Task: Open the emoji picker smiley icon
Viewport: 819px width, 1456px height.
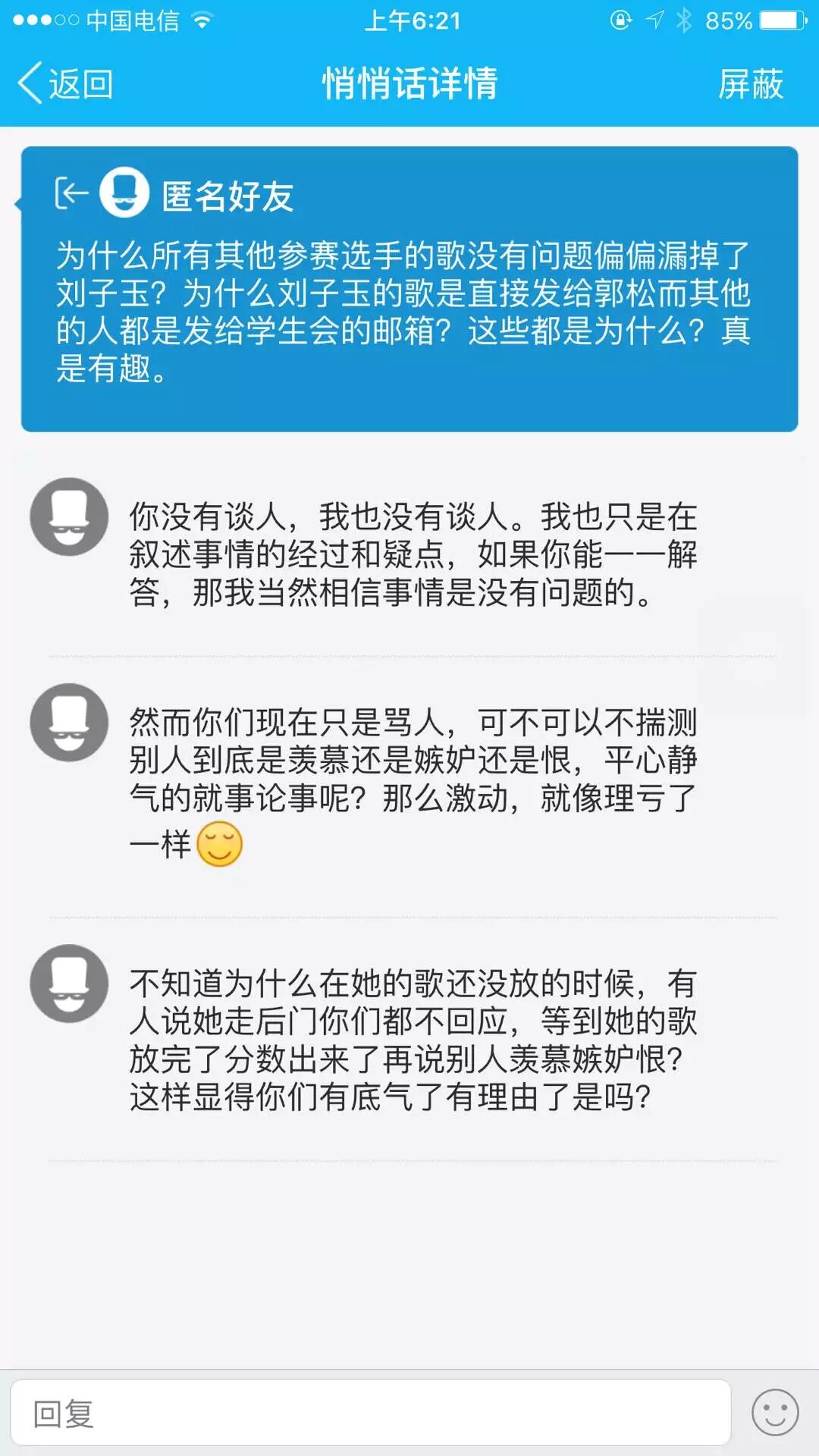Action: (x=774, y=1413)
